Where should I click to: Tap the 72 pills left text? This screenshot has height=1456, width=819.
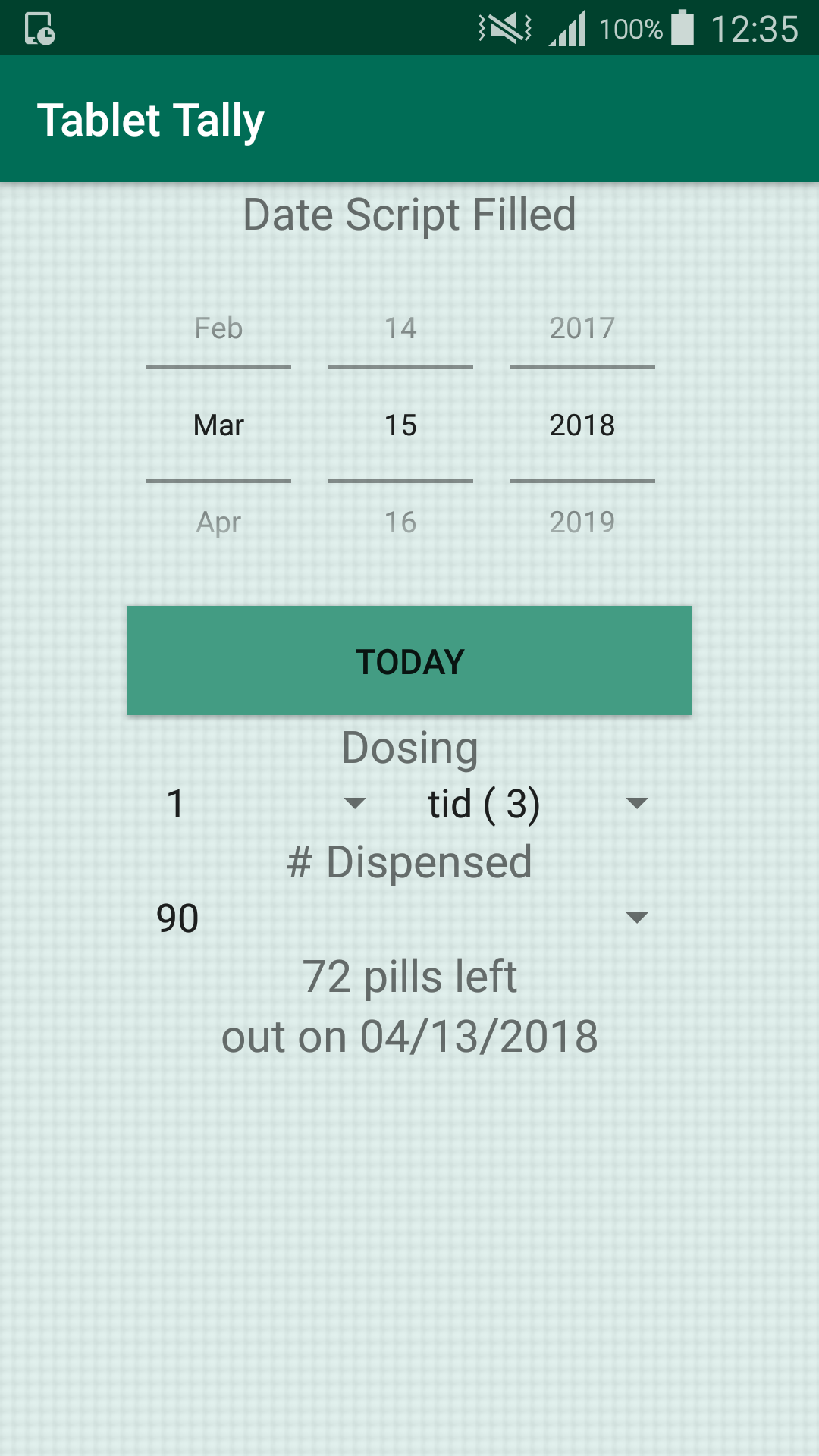(x=409, y=977)
